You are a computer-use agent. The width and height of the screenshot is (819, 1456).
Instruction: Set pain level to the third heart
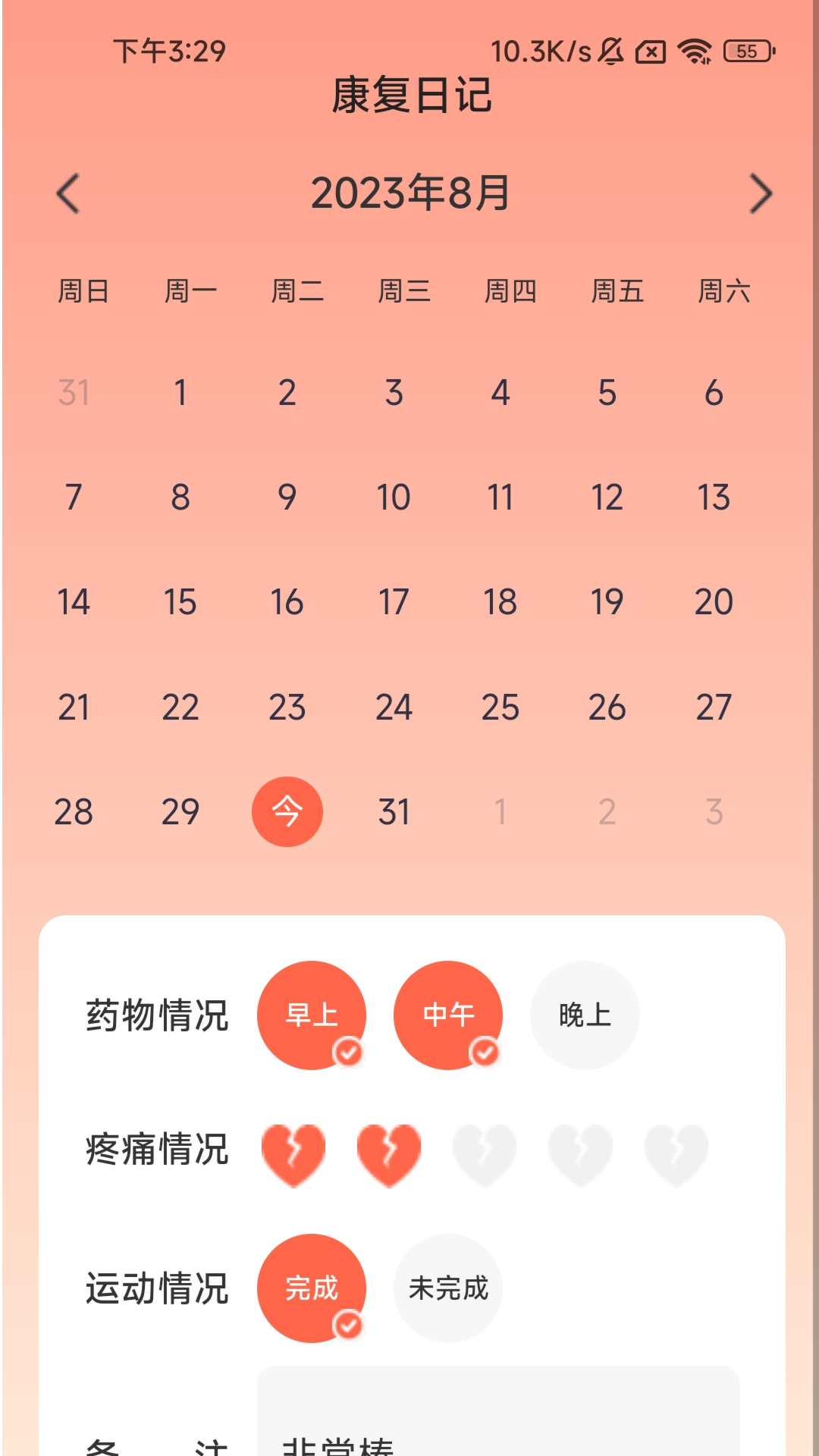click(485, 1155)
